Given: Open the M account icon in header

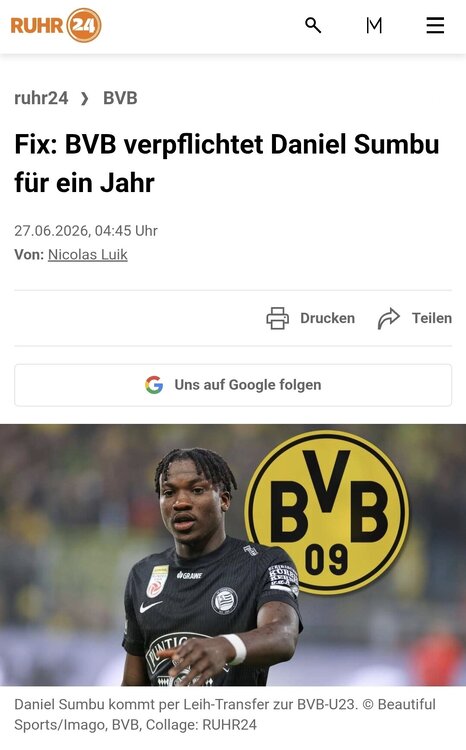Looking at the screenshot, I should [x=374, y=25].
